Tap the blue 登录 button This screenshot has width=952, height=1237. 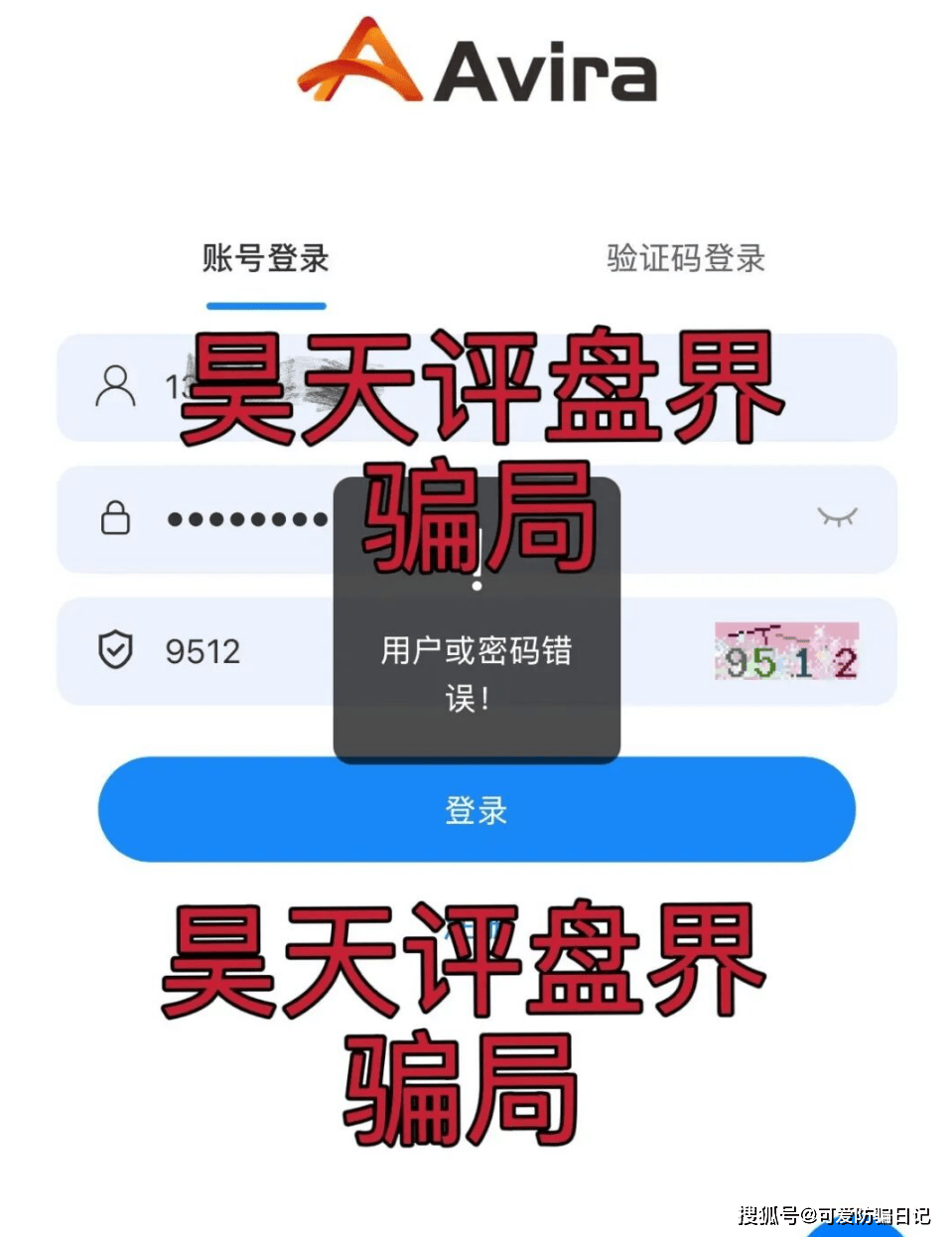point(476,810)
